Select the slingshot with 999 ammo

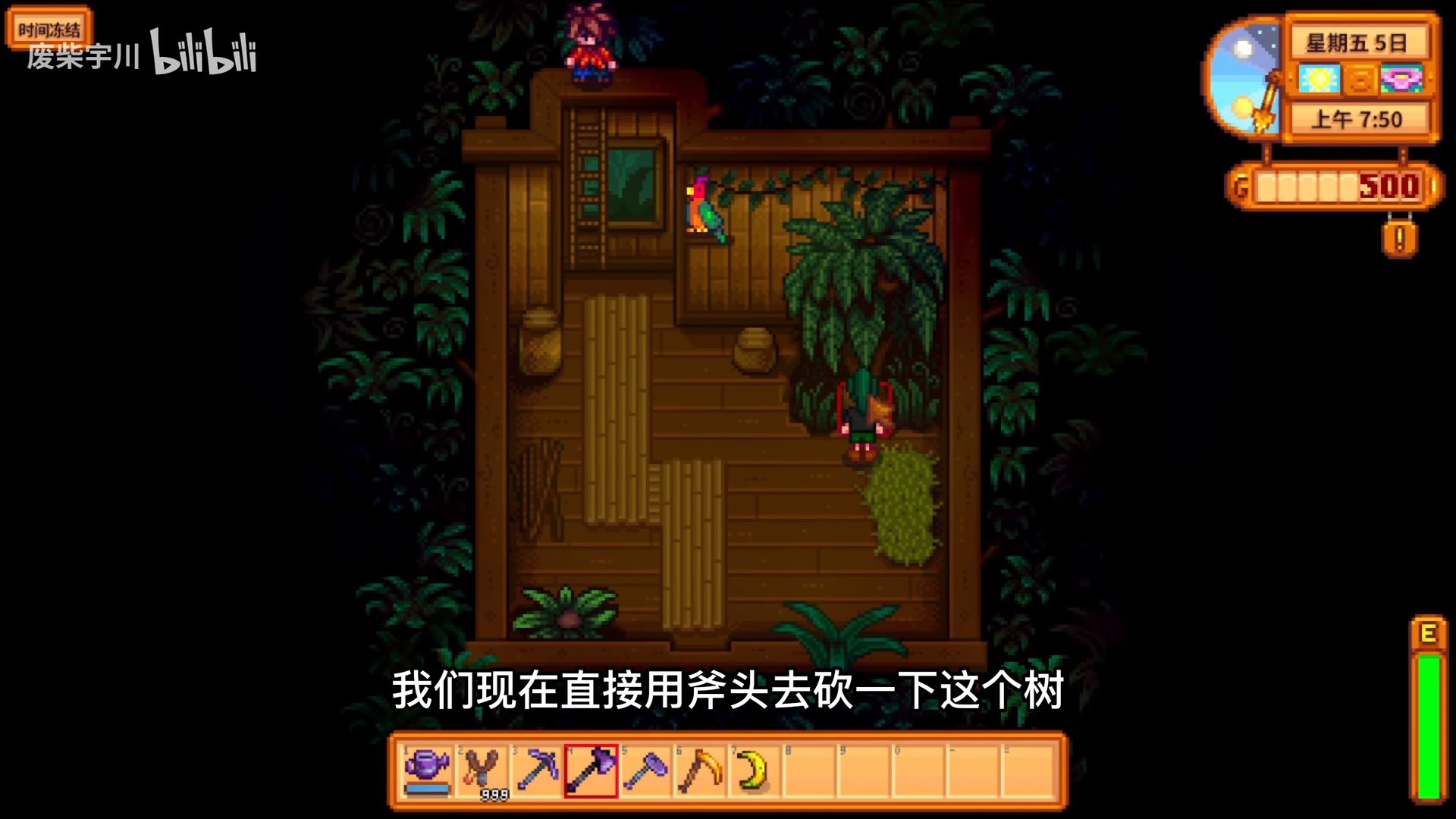point(482,770)
